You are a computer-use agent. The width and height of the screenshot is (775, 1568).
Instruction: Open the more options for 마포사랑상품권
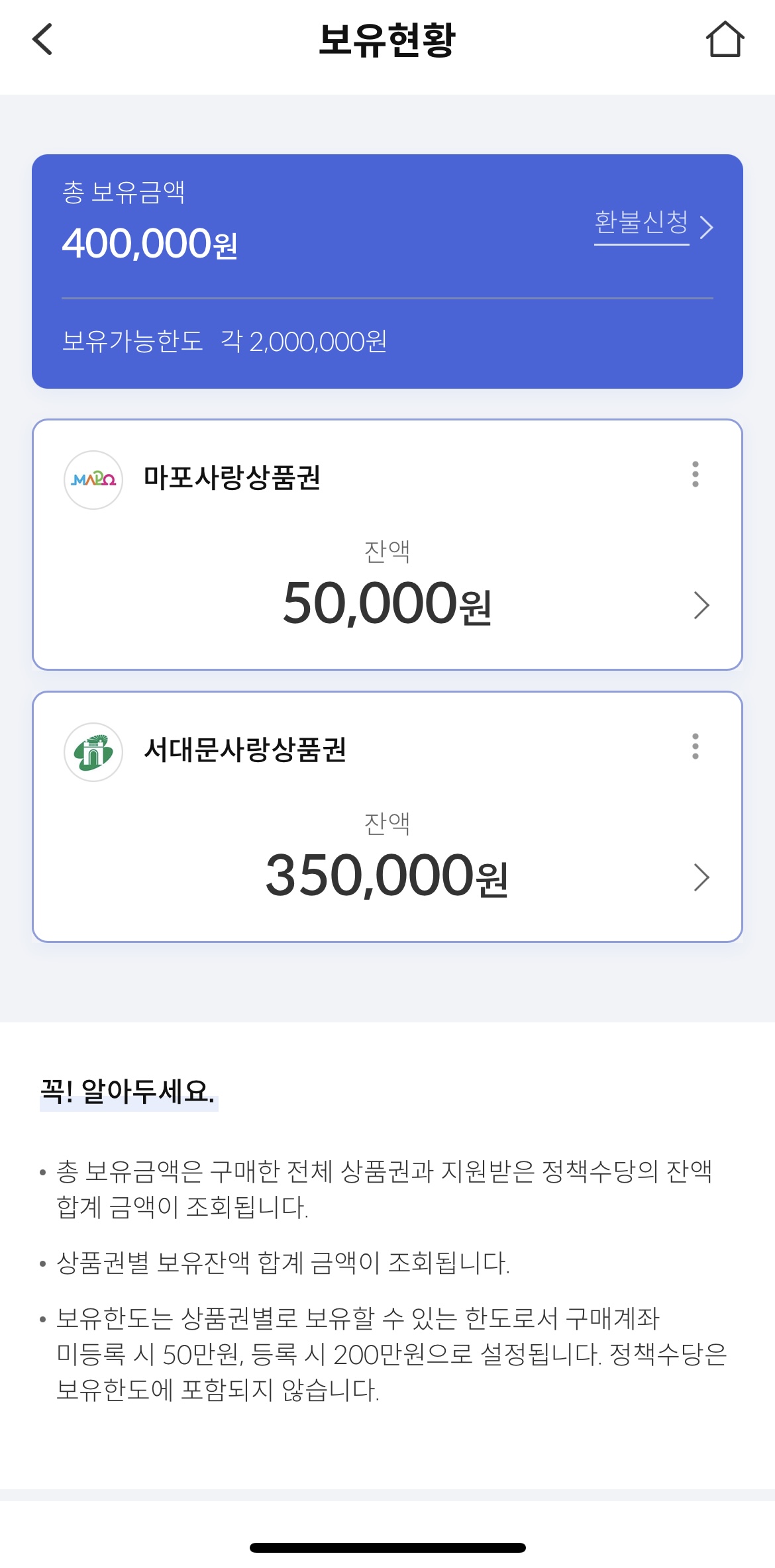(x=695, y=474)
